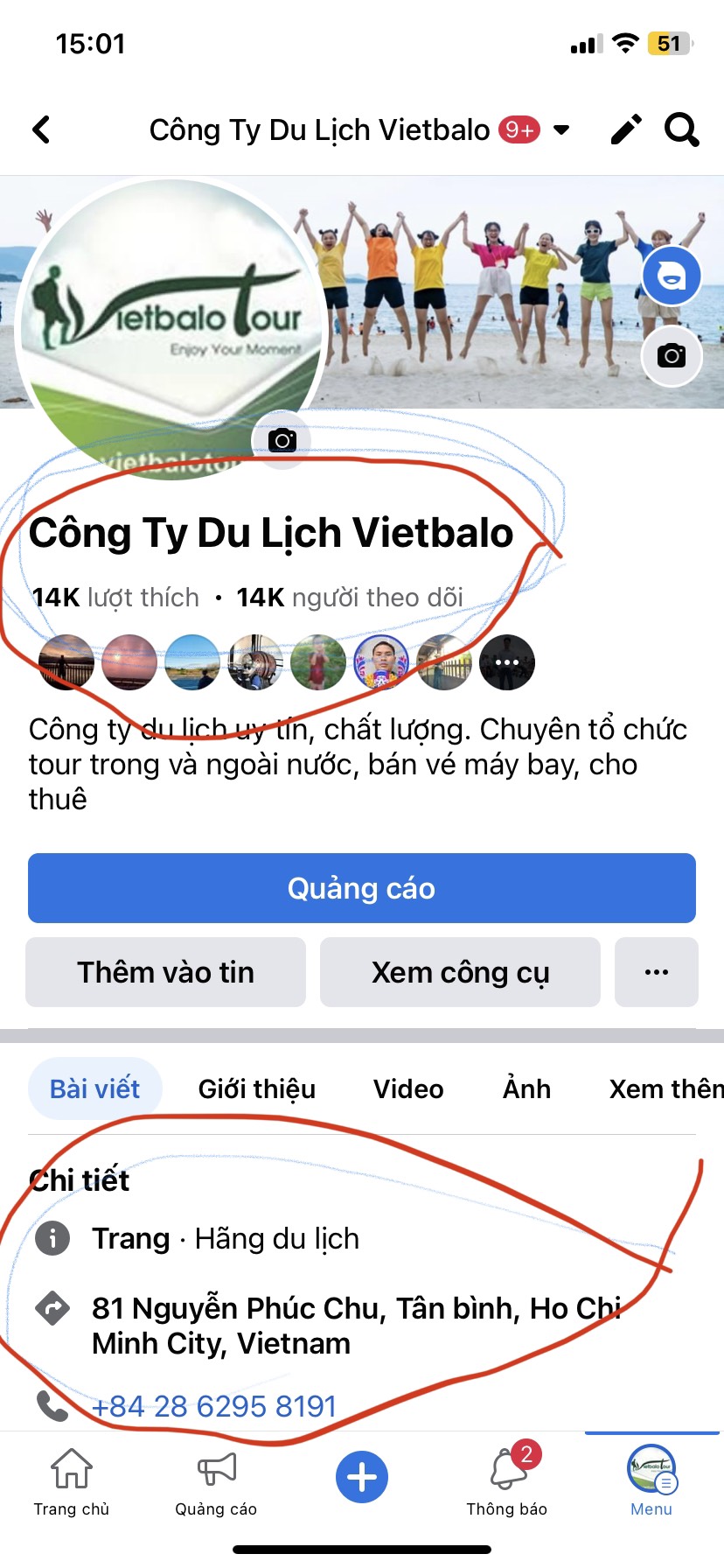
Task: Change the cover photo via camera icon
Action: [x=672, y=356]
